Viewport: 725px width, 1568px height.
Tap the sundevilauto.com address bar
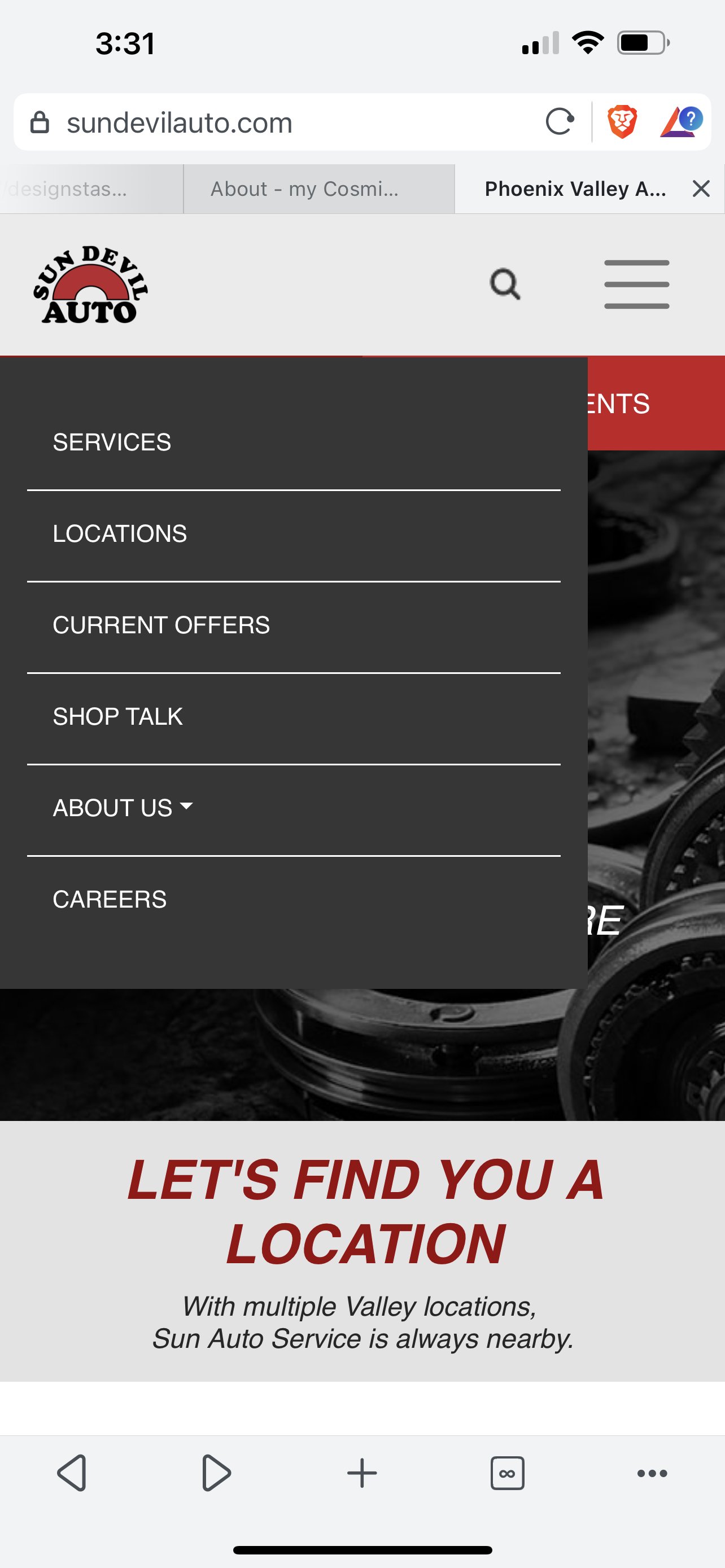[x=274, y=122]
